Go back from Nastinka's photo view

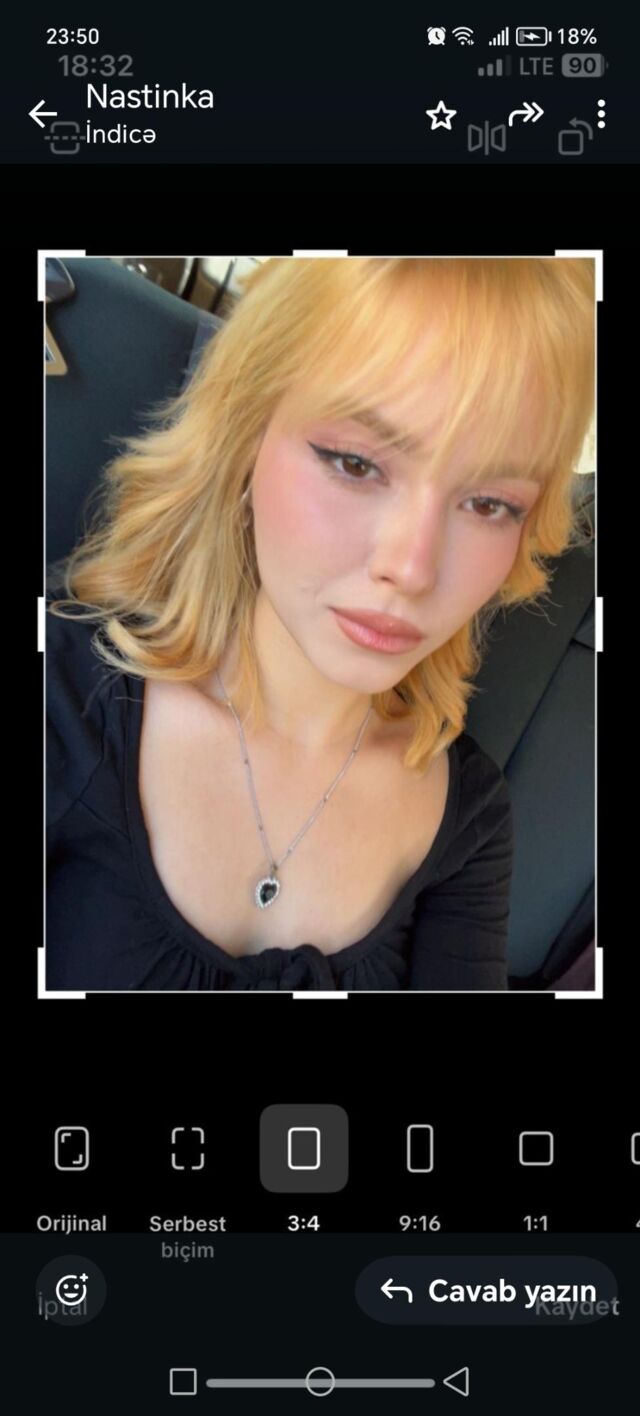(42, 114)
